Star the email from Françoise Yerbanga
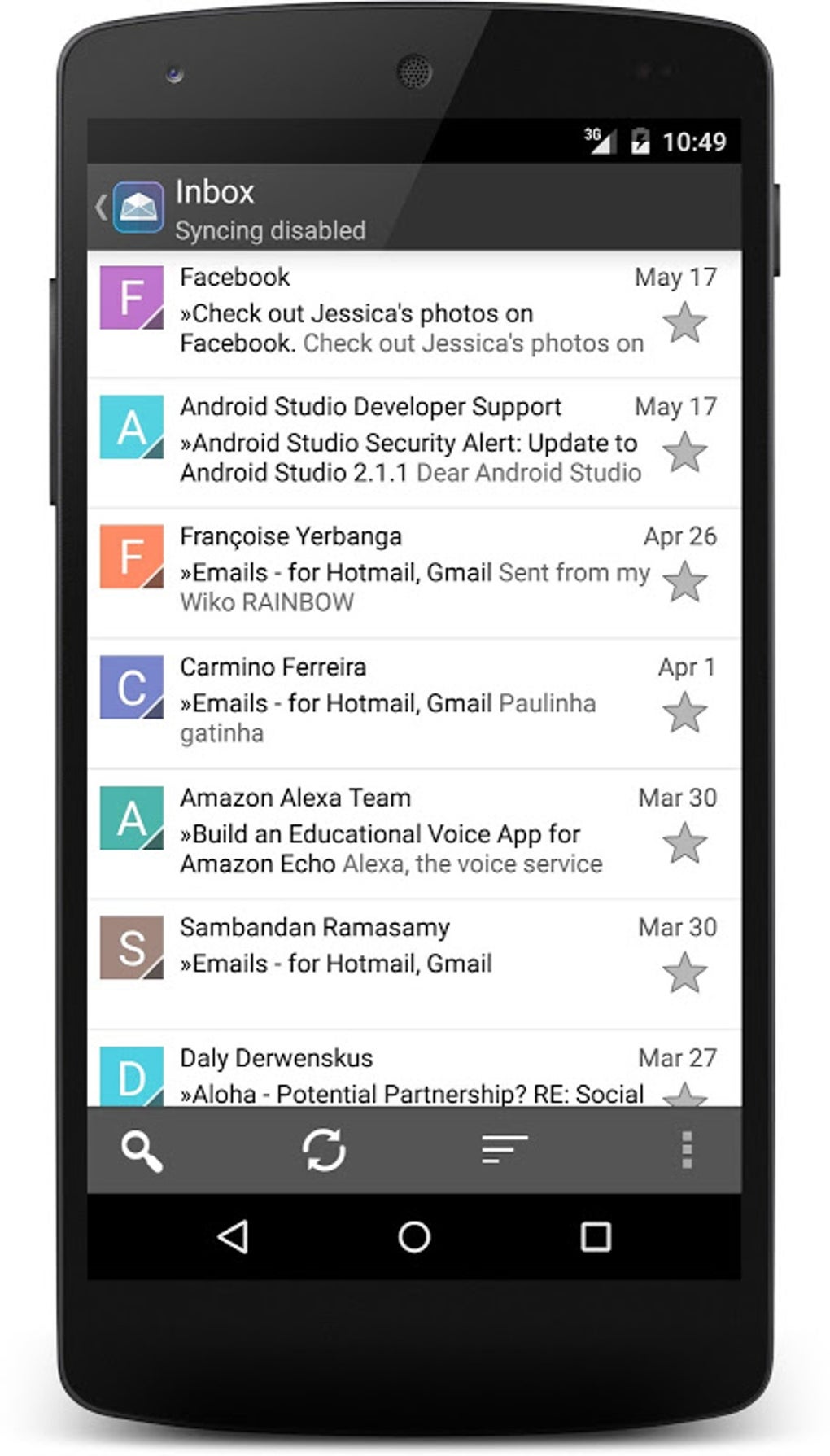Viewport: 830px width, 1456px height. (684, 582)
